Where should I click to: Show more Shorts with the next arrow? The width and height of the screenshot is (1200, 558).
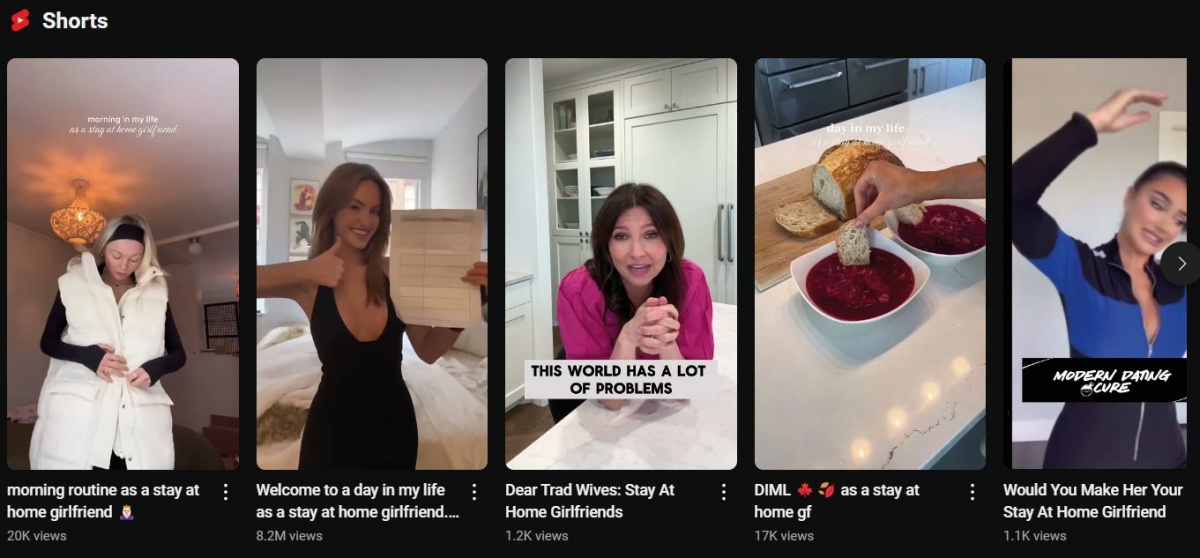[x=1180, y=263]
